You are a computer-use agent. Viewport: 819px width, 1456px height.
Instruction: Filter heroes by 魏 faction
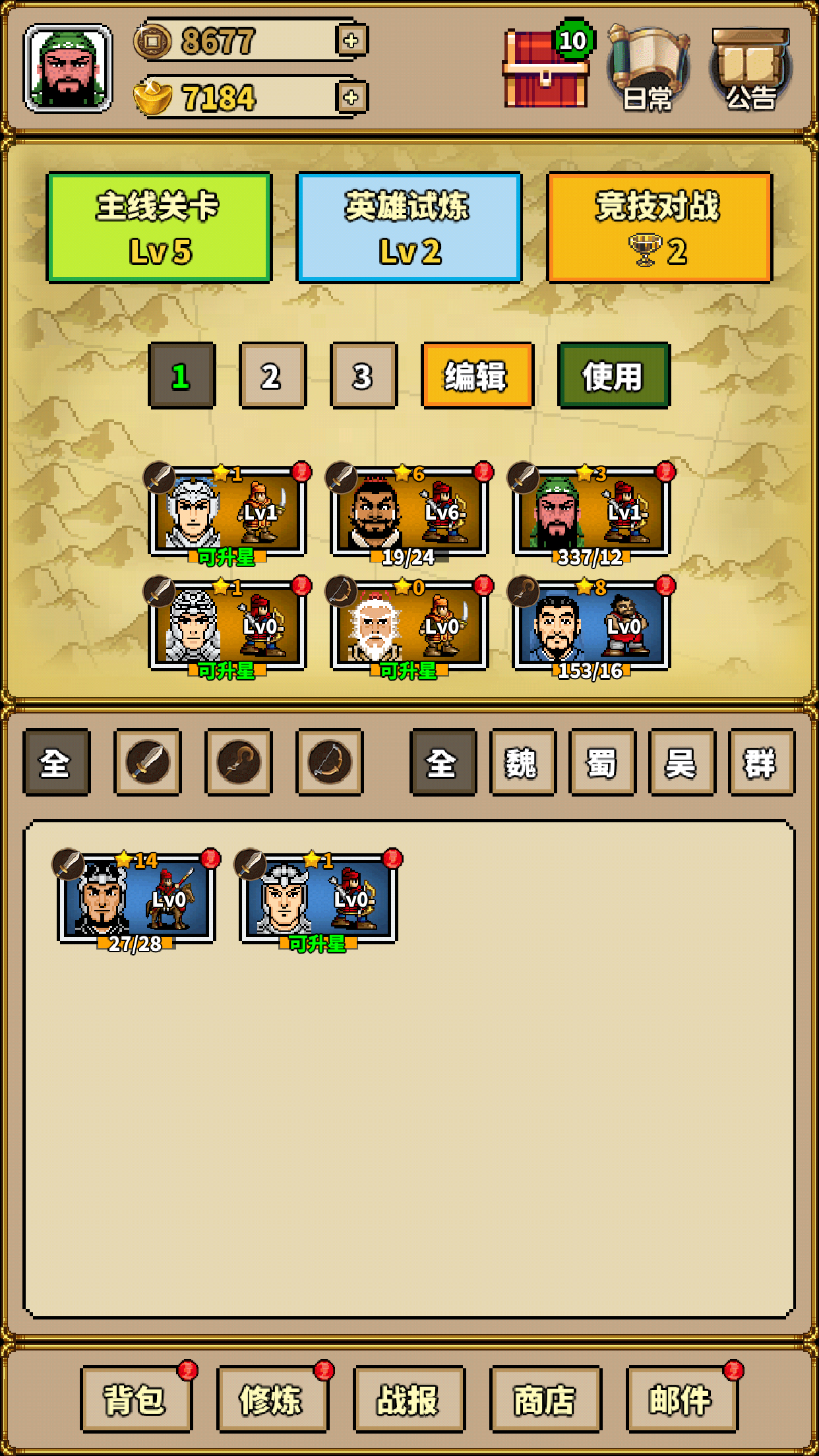(x=522, y=762)
